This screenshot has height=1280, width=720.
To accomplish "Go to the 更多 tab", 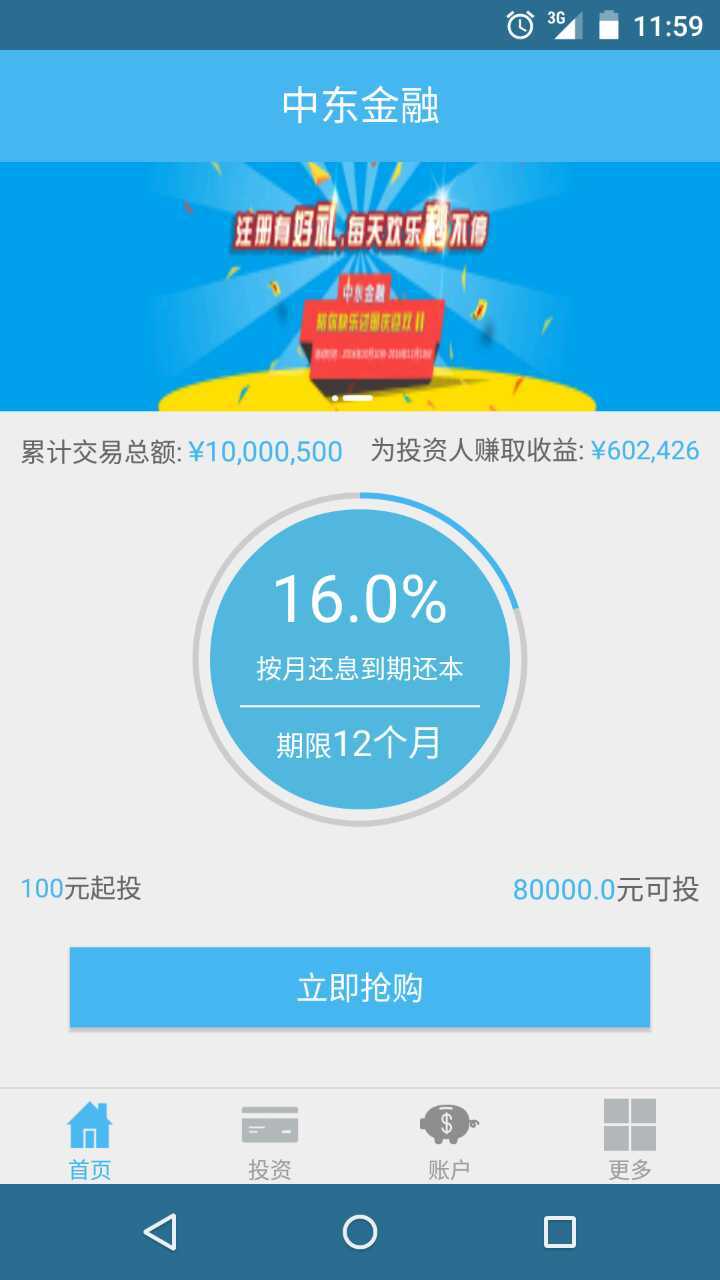I will [630, 1138].
